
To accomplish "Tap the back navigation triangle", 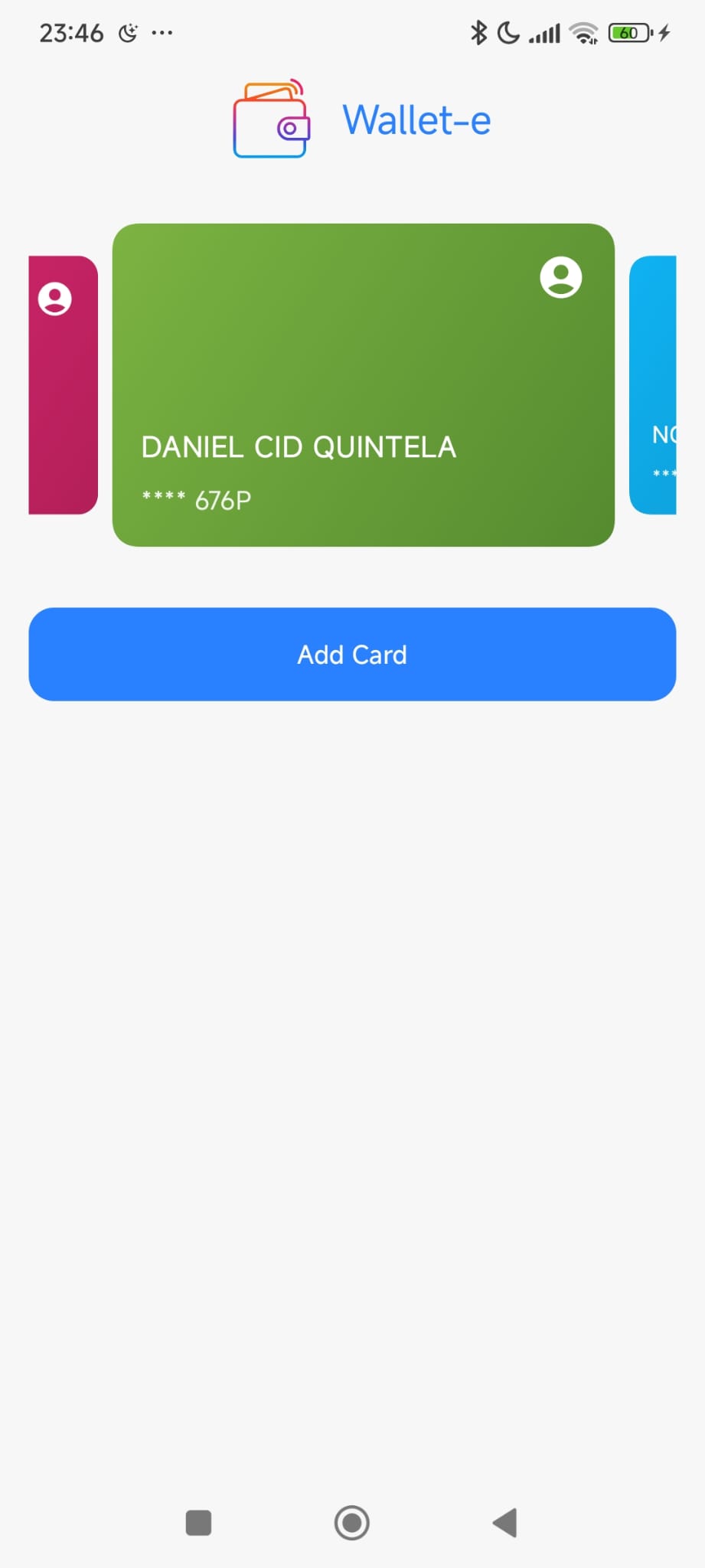I will point(504,1524).
